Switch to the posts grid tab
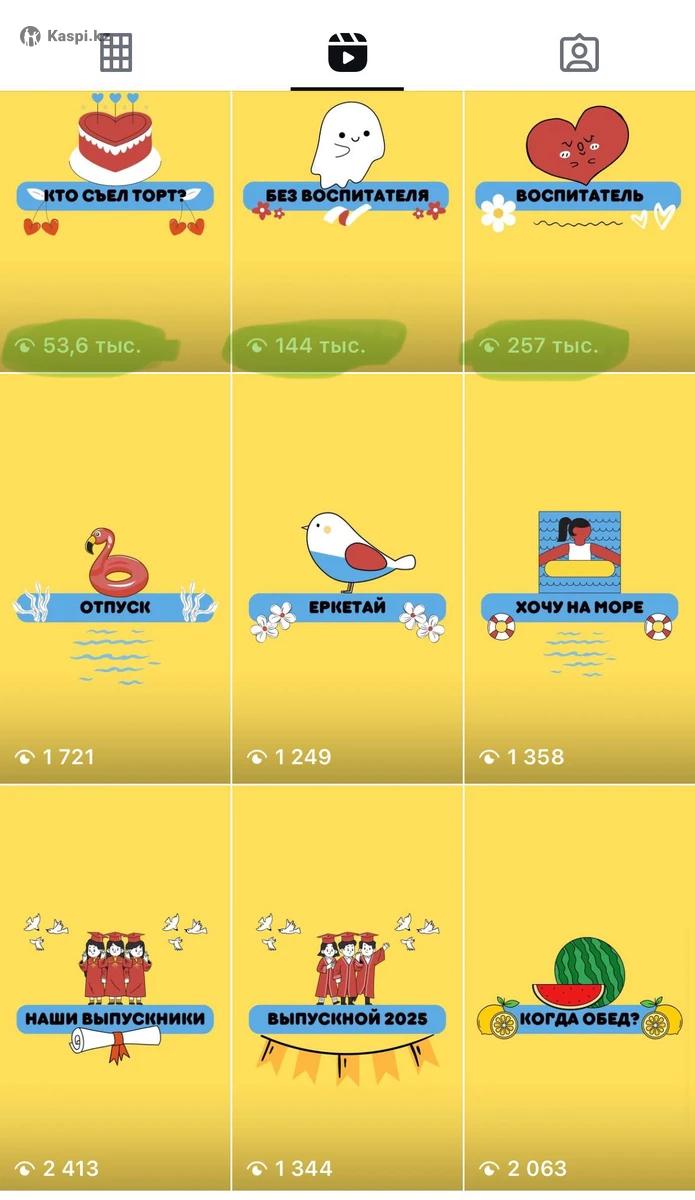This screenshot has height=1200, width=695. point(116,52)
